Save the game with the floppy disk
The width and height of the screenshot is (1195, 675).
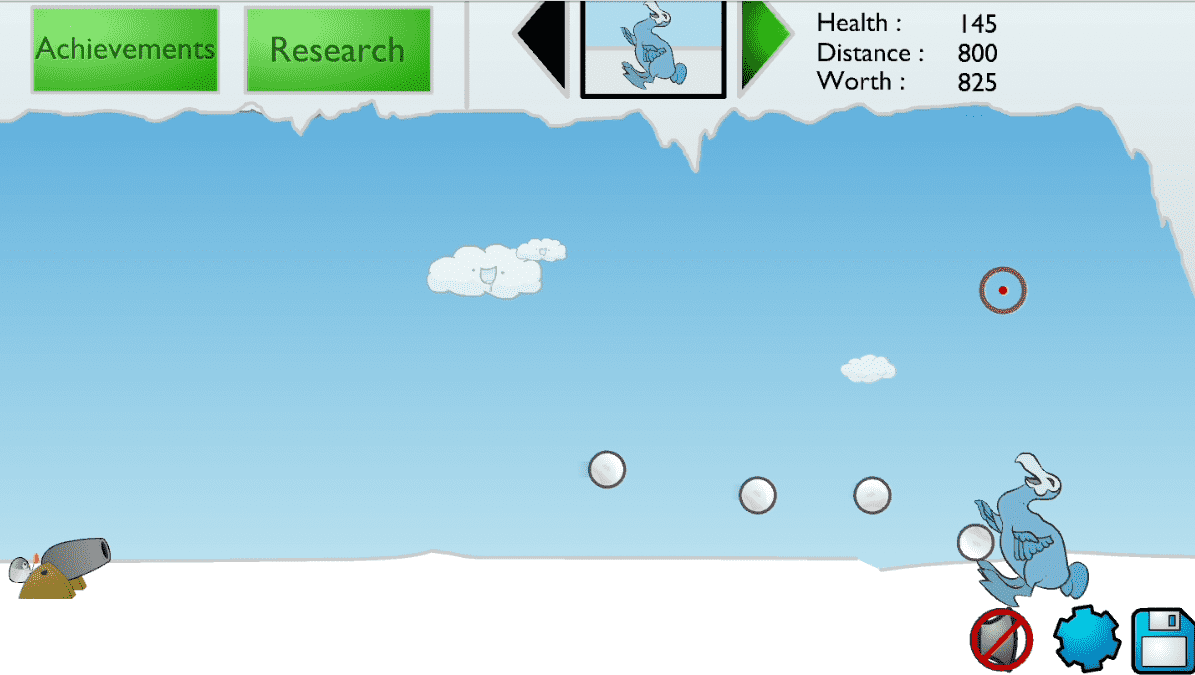(1163, 641)
